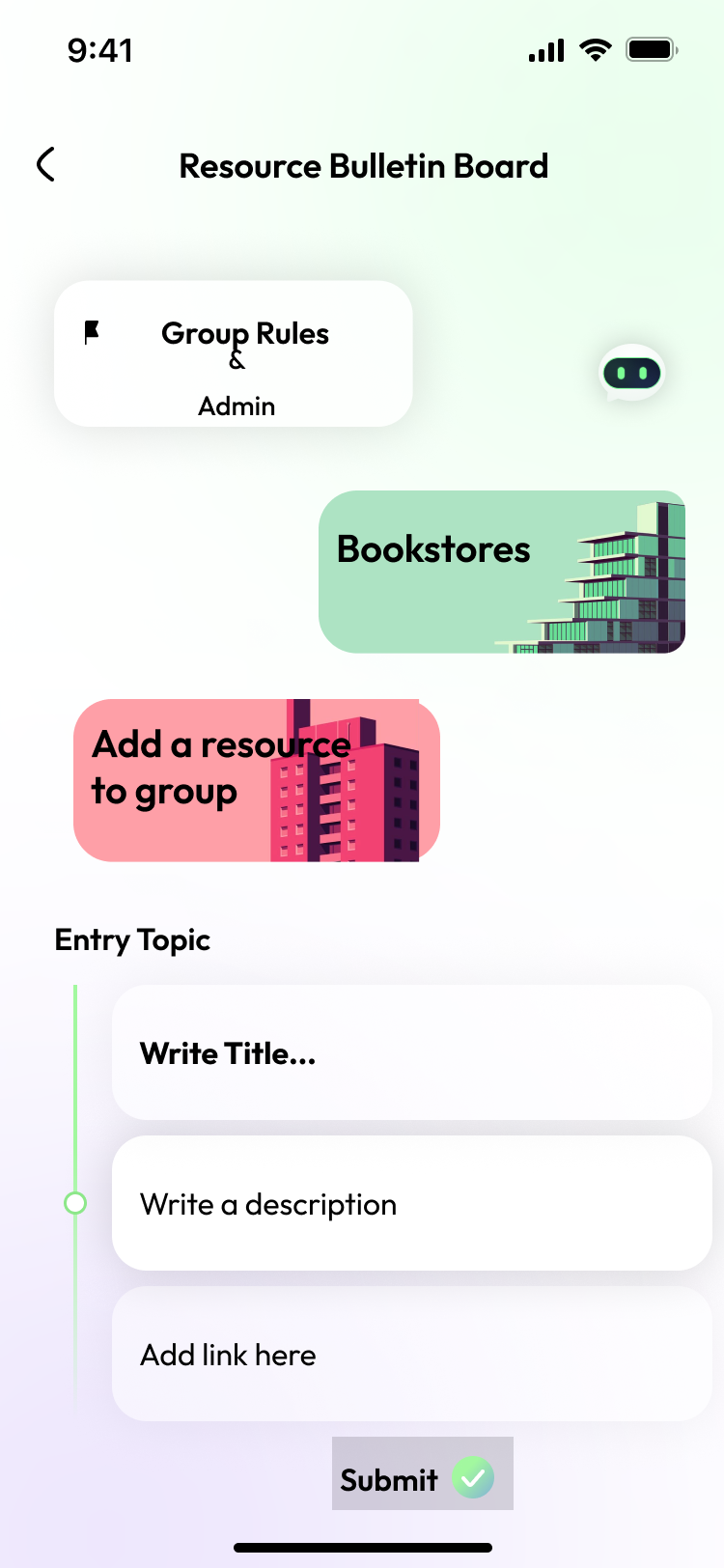
Task: Go back from Resource Bulletin Board
Action: pyautogui.click(x=45, y=165)
